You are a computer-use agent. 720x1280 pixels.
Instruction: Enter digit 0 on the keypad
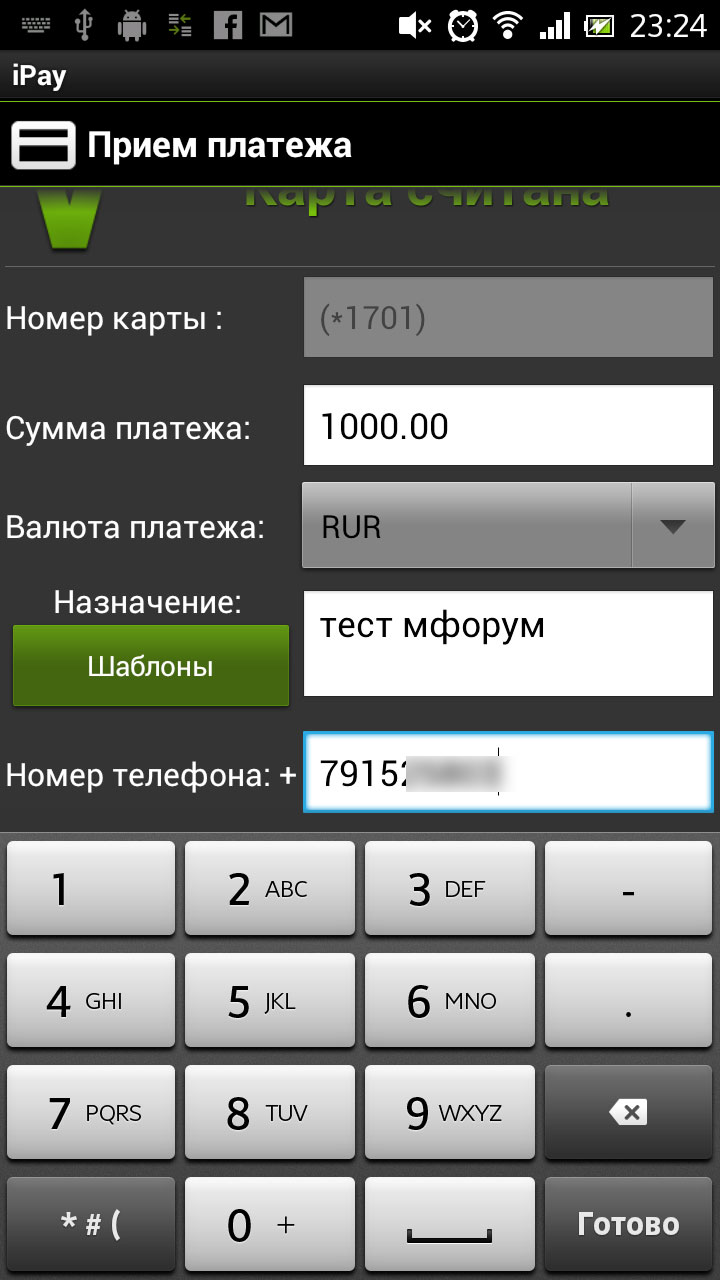click(x=270, y=1224)
